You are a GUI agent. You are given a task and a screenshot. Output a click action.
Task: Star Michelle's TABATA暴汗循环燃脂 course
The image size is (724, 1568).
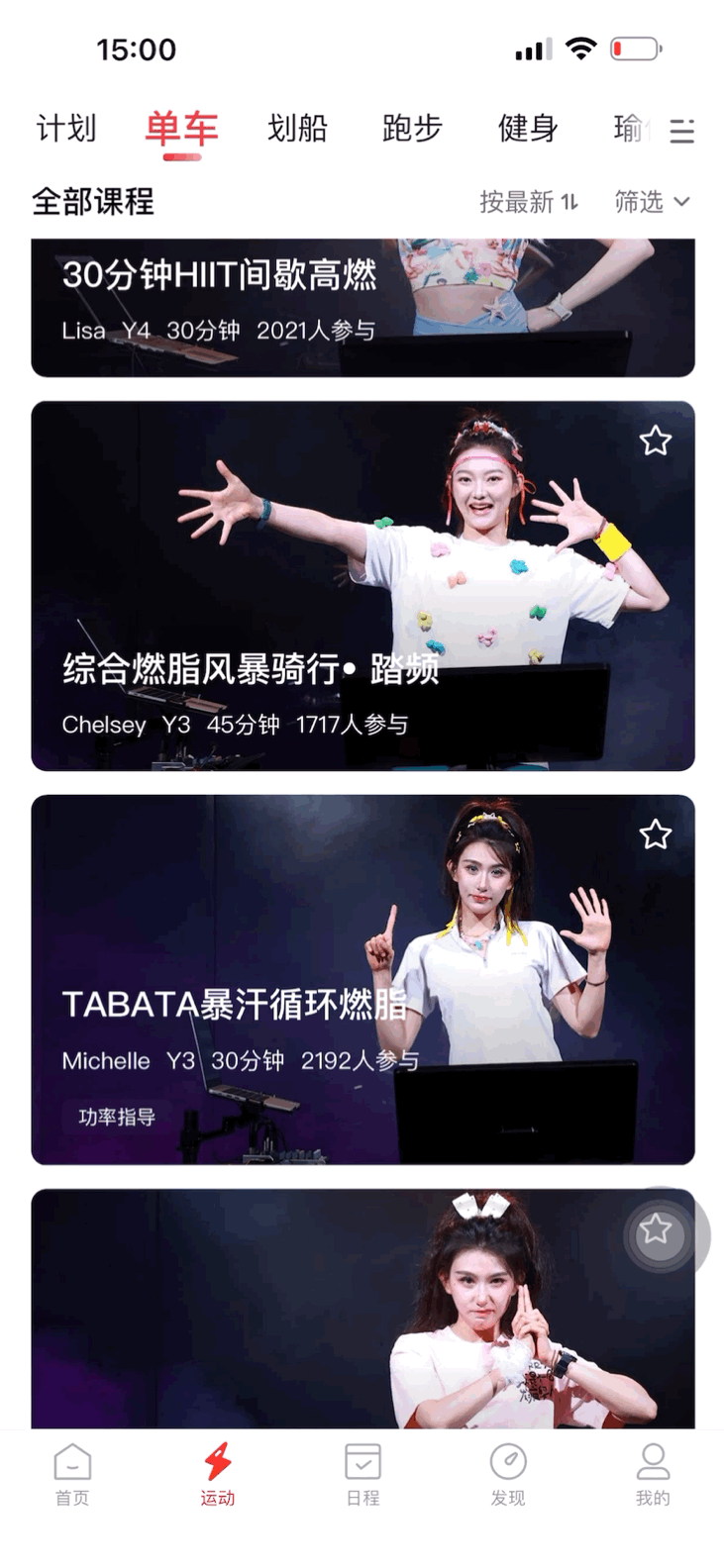[655, 834]
